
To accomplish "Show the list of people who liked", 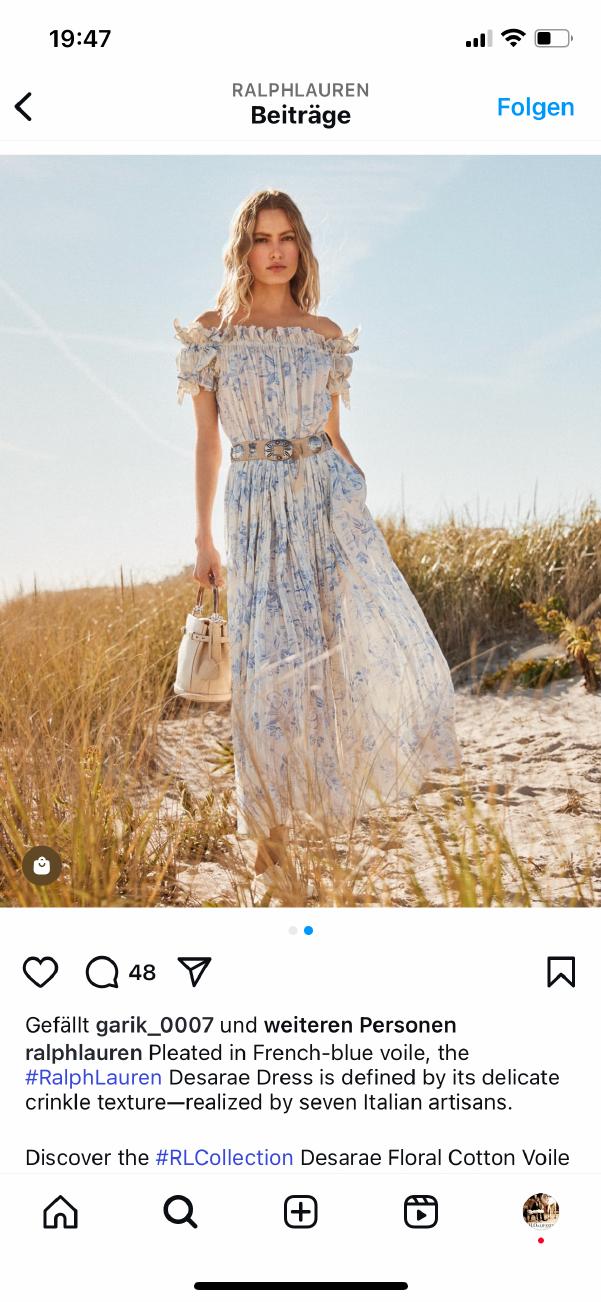I will [360, 1025].
